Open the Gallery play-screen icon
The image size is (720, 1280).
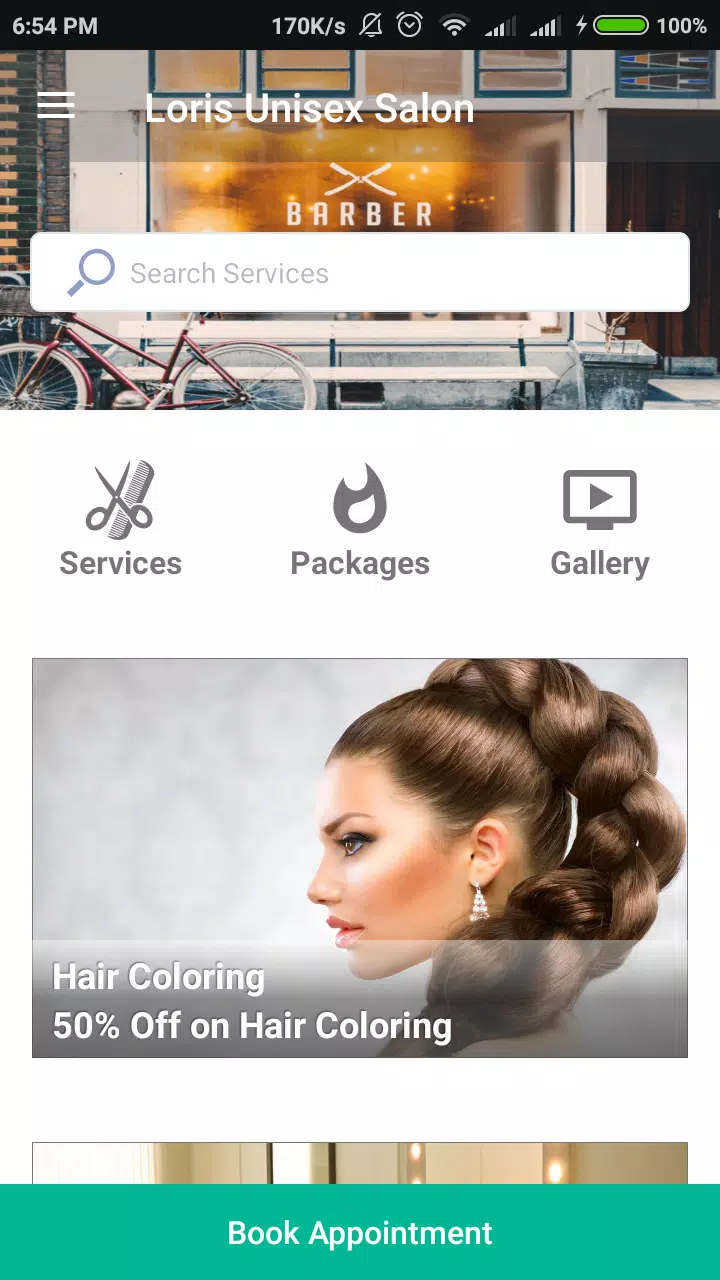(x=600, y=497)
